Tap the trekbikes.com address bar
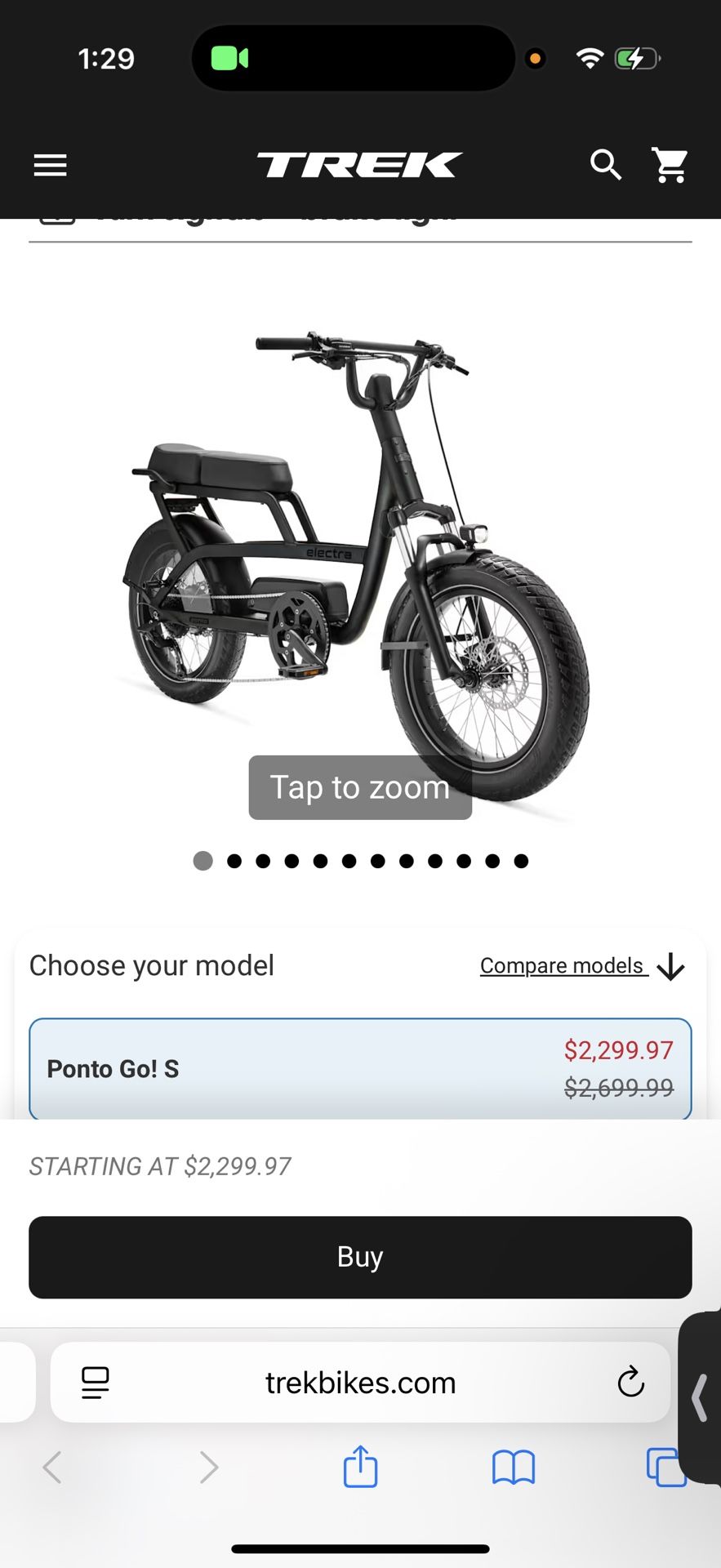 pos(359,1383)
